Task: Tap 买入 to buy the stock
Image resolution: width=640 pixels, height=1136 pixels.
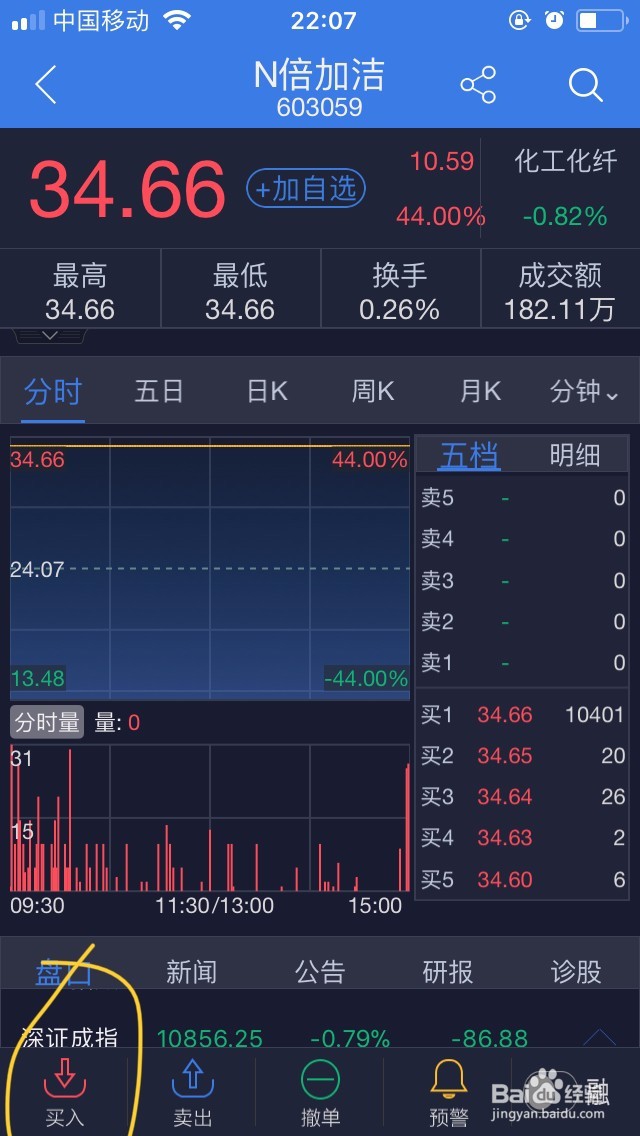Action: [x=65, y=1092]
